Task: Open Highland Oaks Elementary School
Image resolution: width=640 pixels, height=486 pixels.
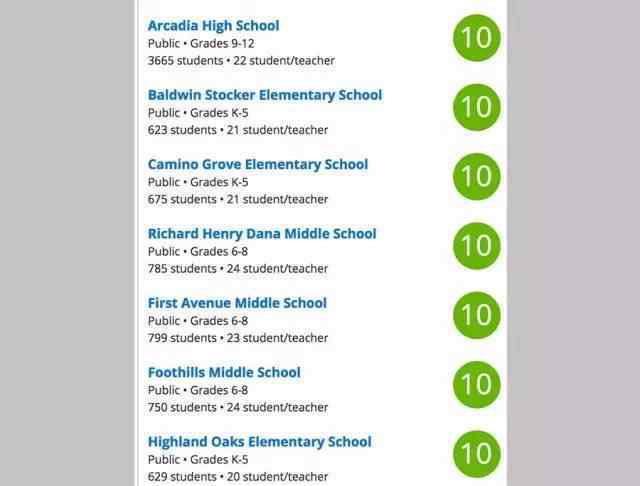Action: (259, 441)
